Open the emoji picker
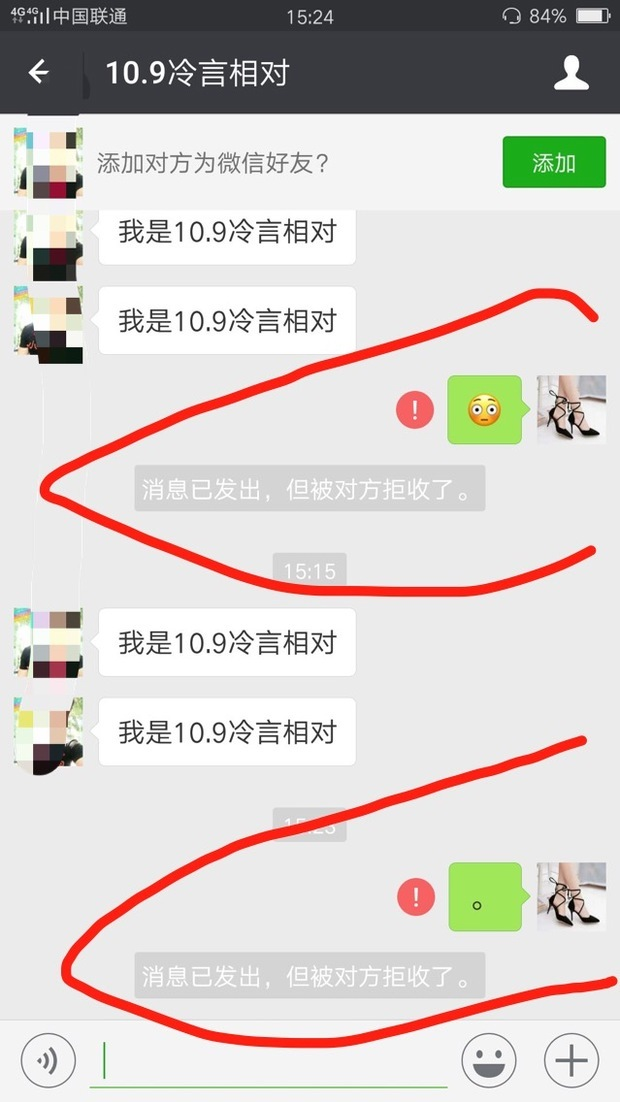The width and height of the screenshot is (620, 1102). click(x=489, y=1060)
